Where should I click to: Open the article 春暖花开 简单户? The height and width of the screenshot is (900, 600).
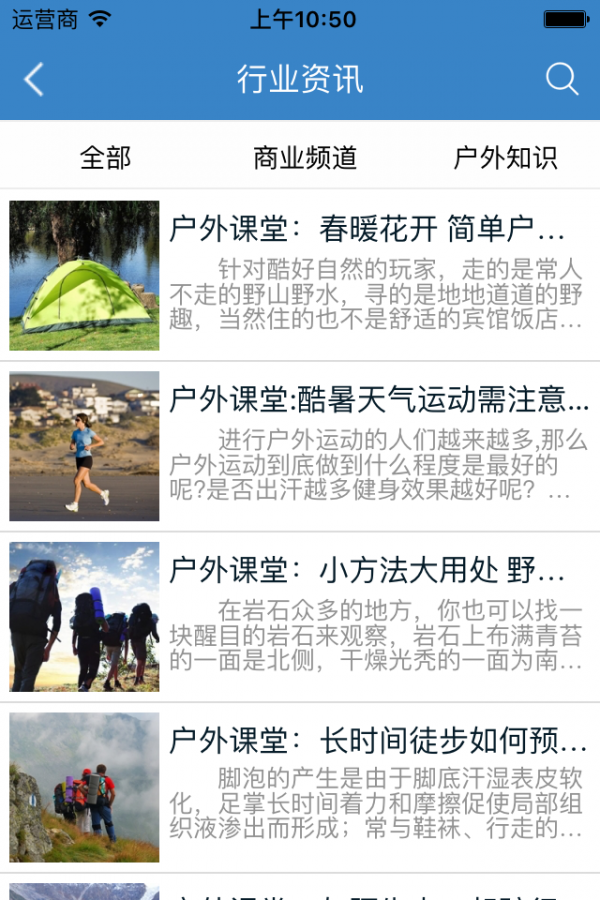pos(366,231)
